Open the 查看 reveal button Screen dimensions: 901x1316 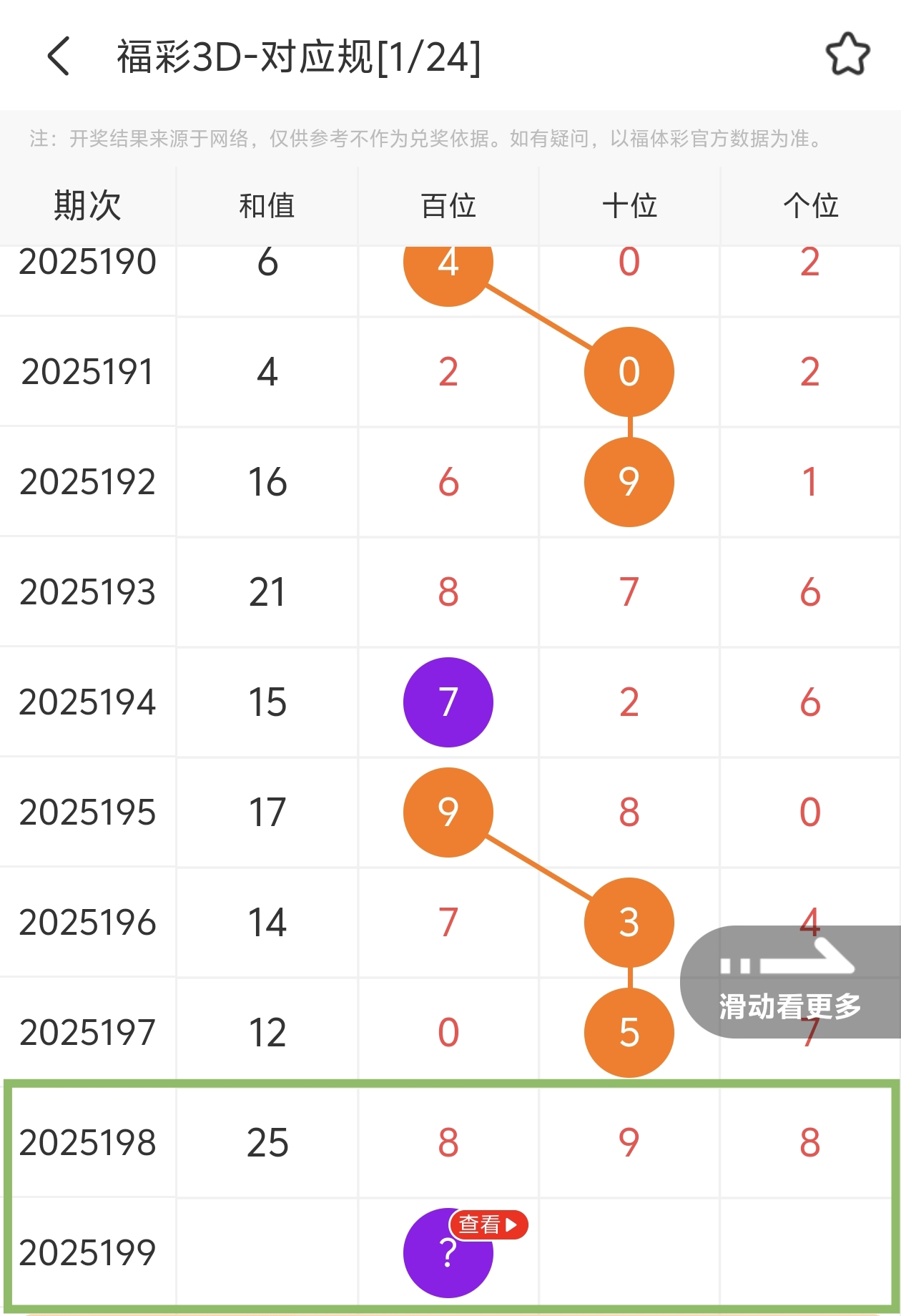488,1224
